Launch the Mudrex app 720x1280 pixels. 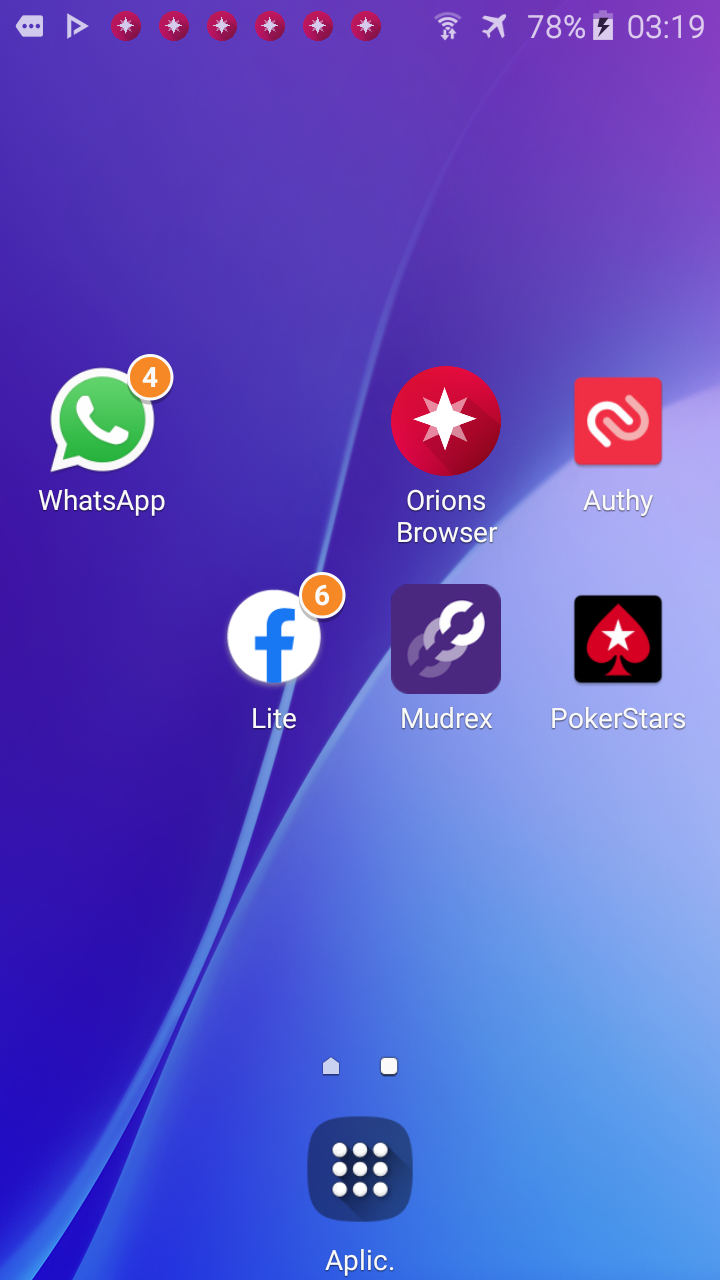pos(446,639)
